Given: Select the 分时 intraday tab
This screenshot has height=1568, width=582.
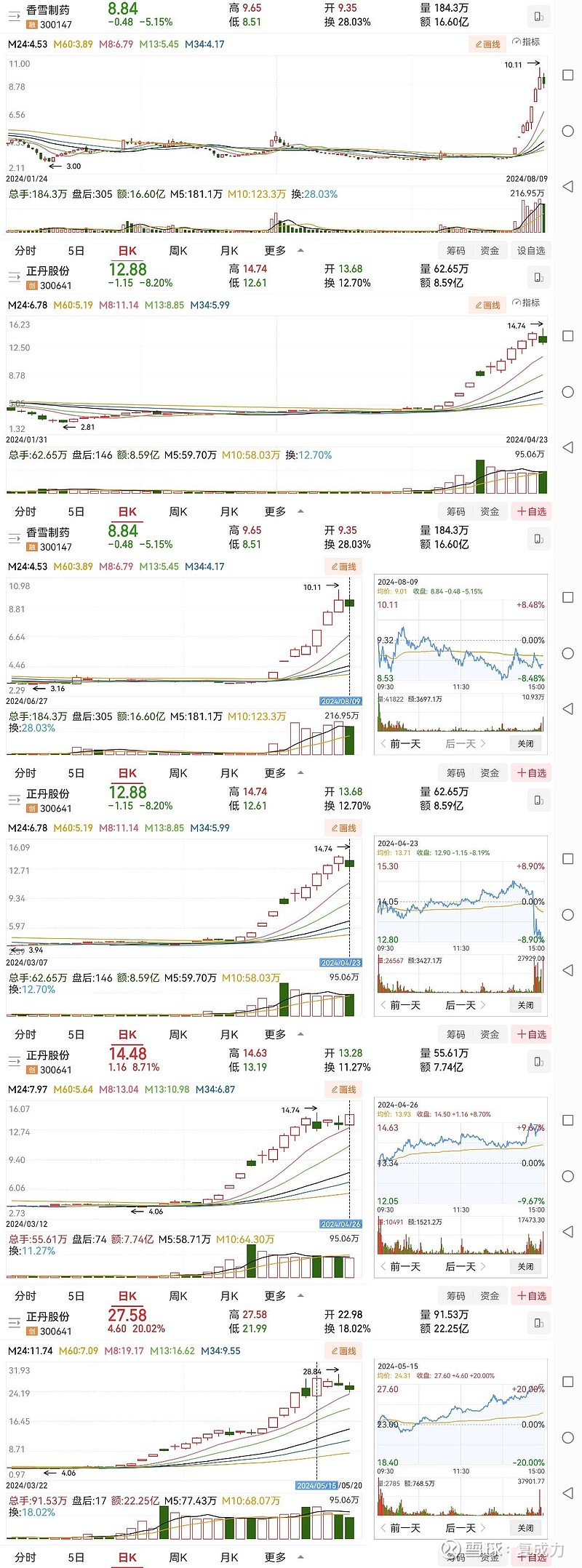Looking at the screenshot, I should pos(26,250).
